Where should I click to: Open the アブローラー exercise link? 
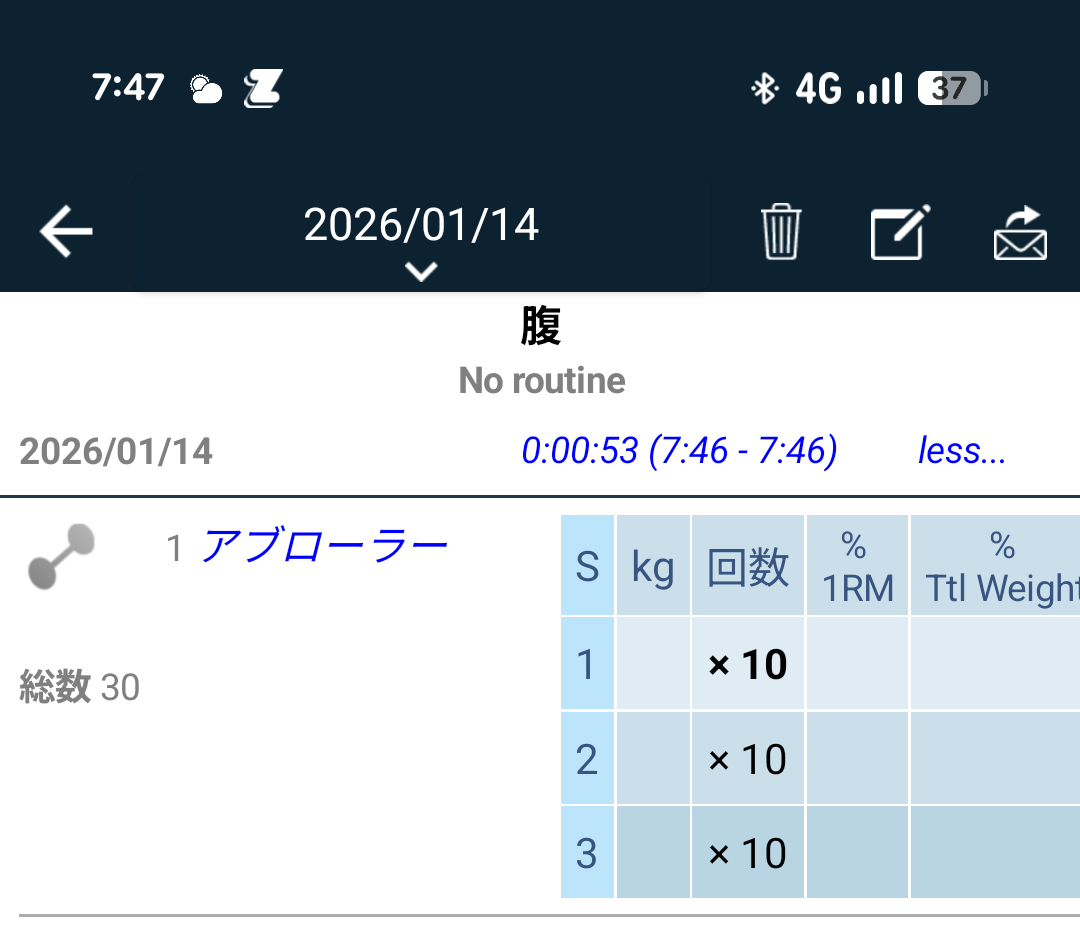325,546
